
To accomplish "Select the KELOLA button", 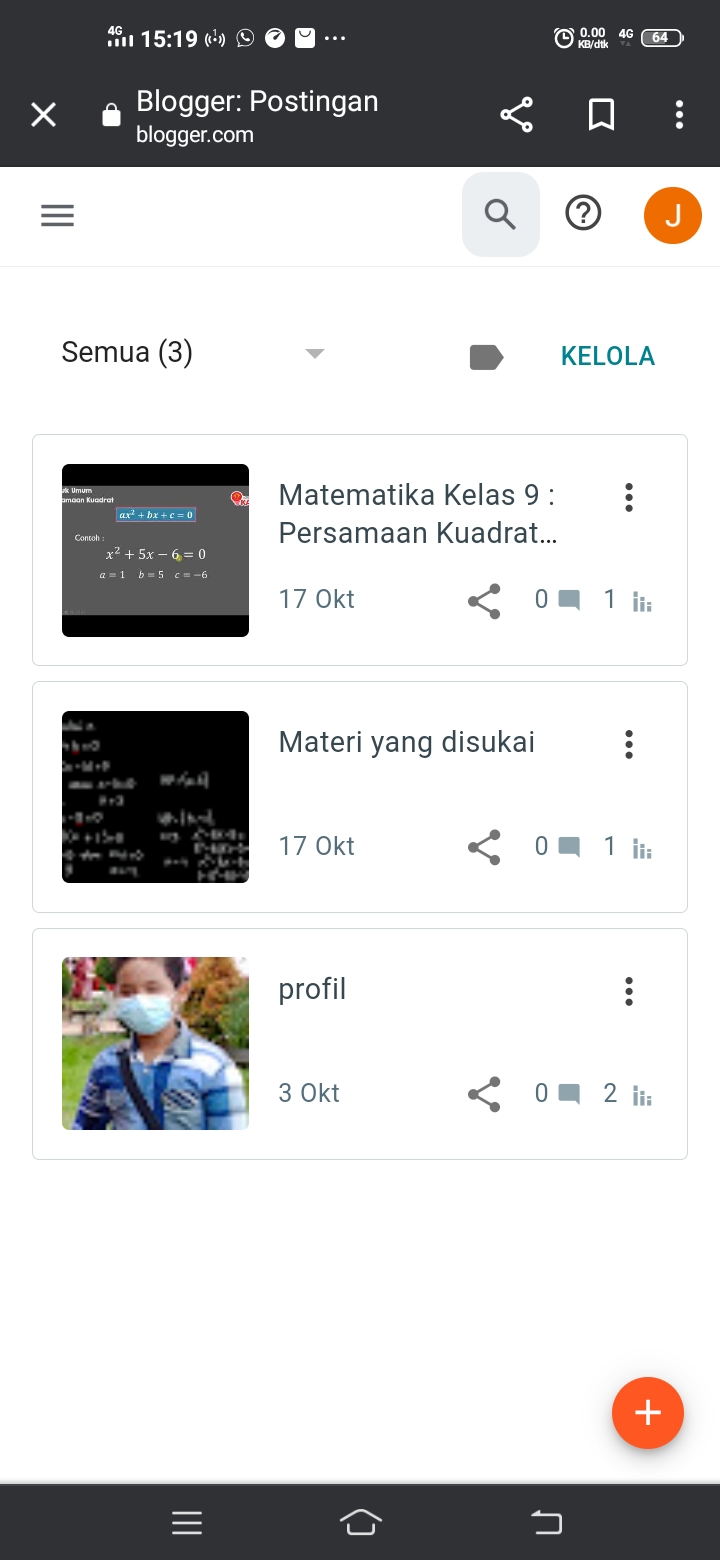I will tap(608, 357).
